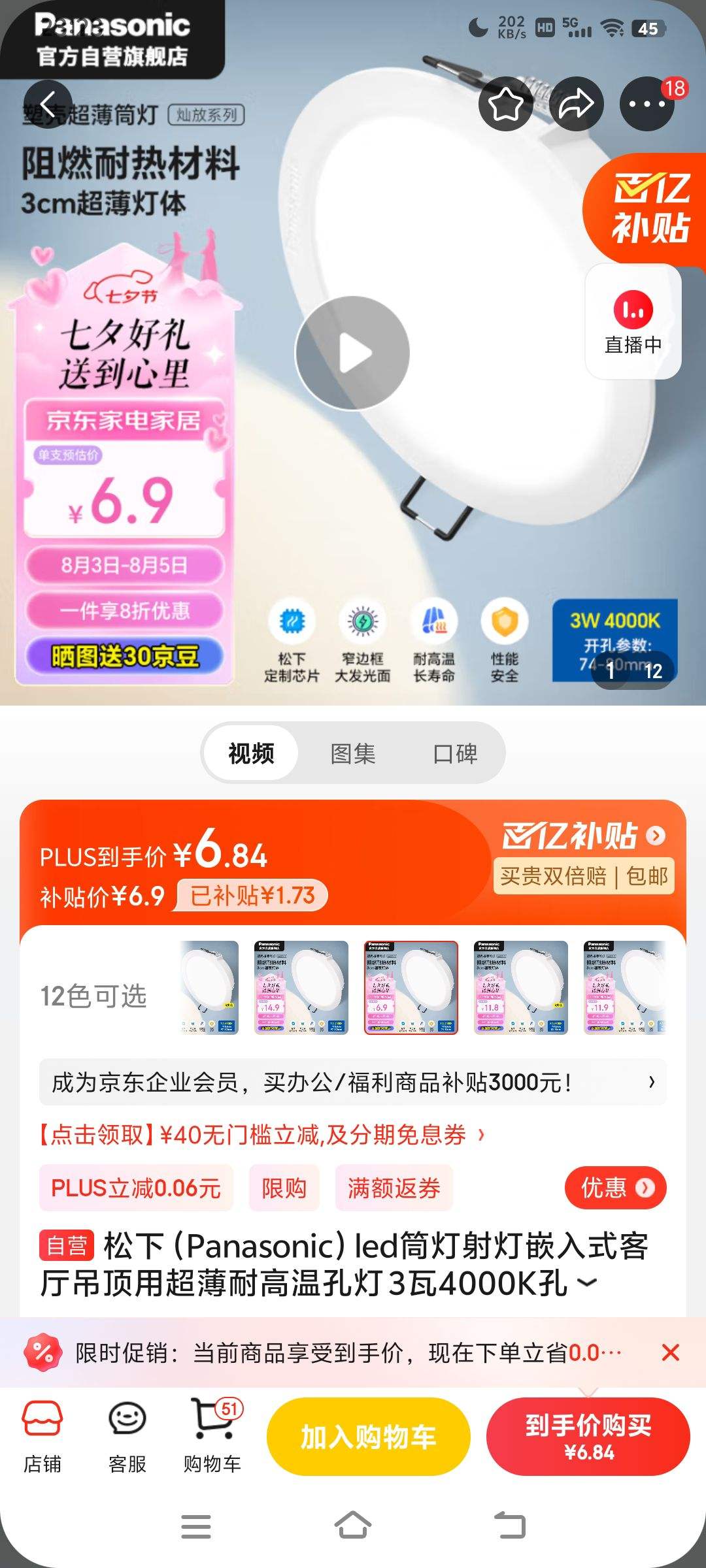
Task: Switch to the 图集 tab
Action: click(353, 752)
